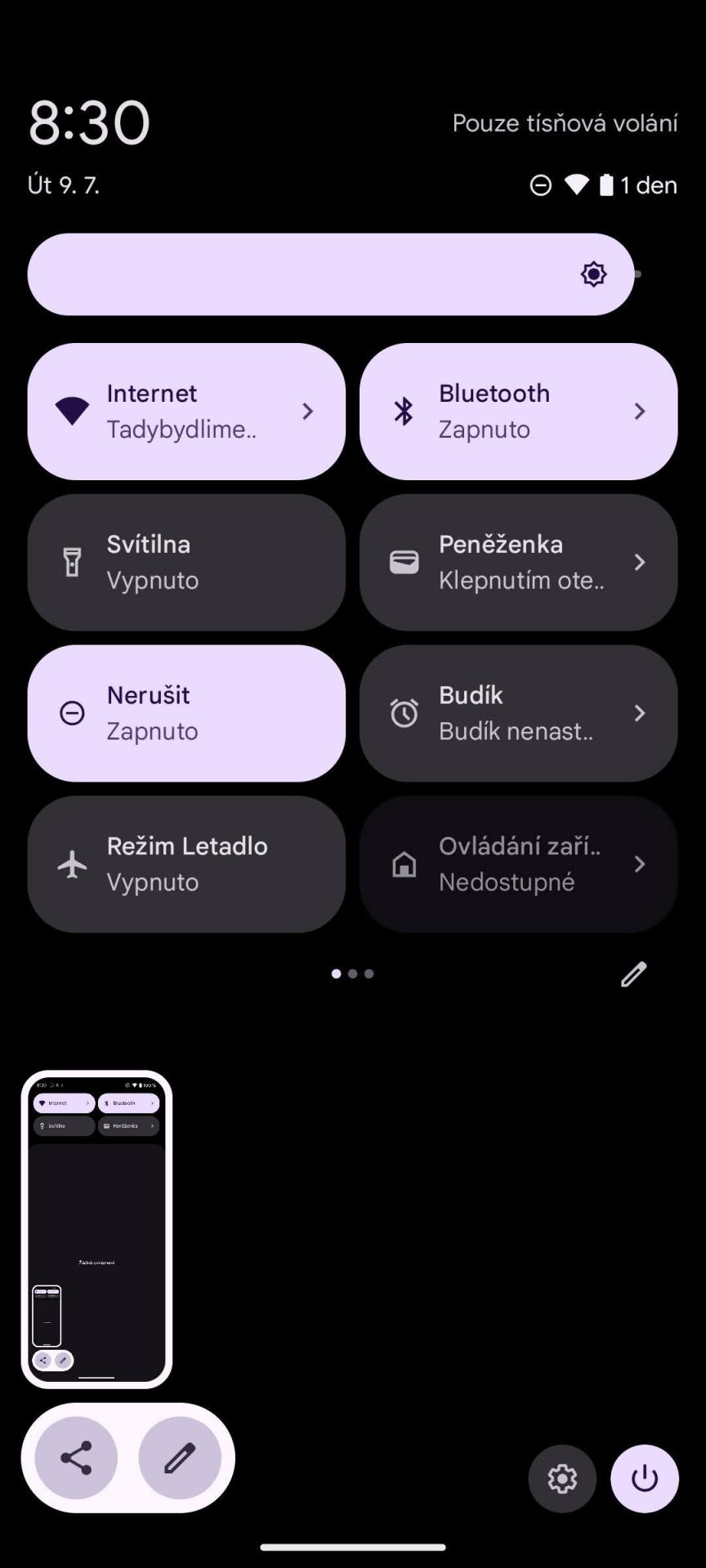Disable the Nerušit do-not-disturb tile

(x=186, y=713)
